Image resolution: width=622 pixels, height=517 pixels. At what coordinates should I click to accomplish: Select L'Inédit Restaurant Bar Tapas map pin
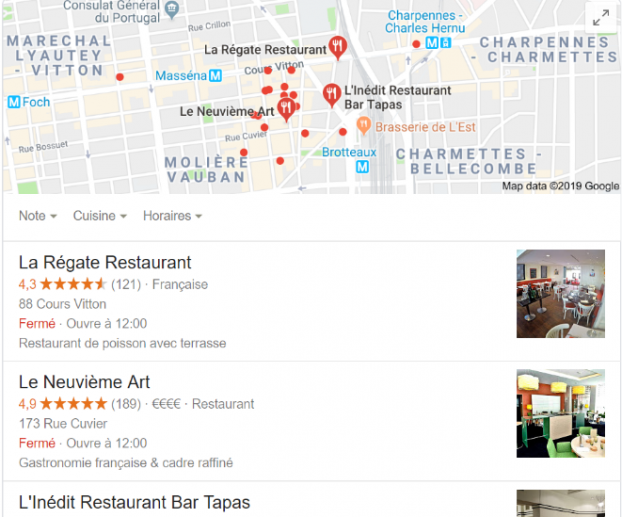point(331,95)
